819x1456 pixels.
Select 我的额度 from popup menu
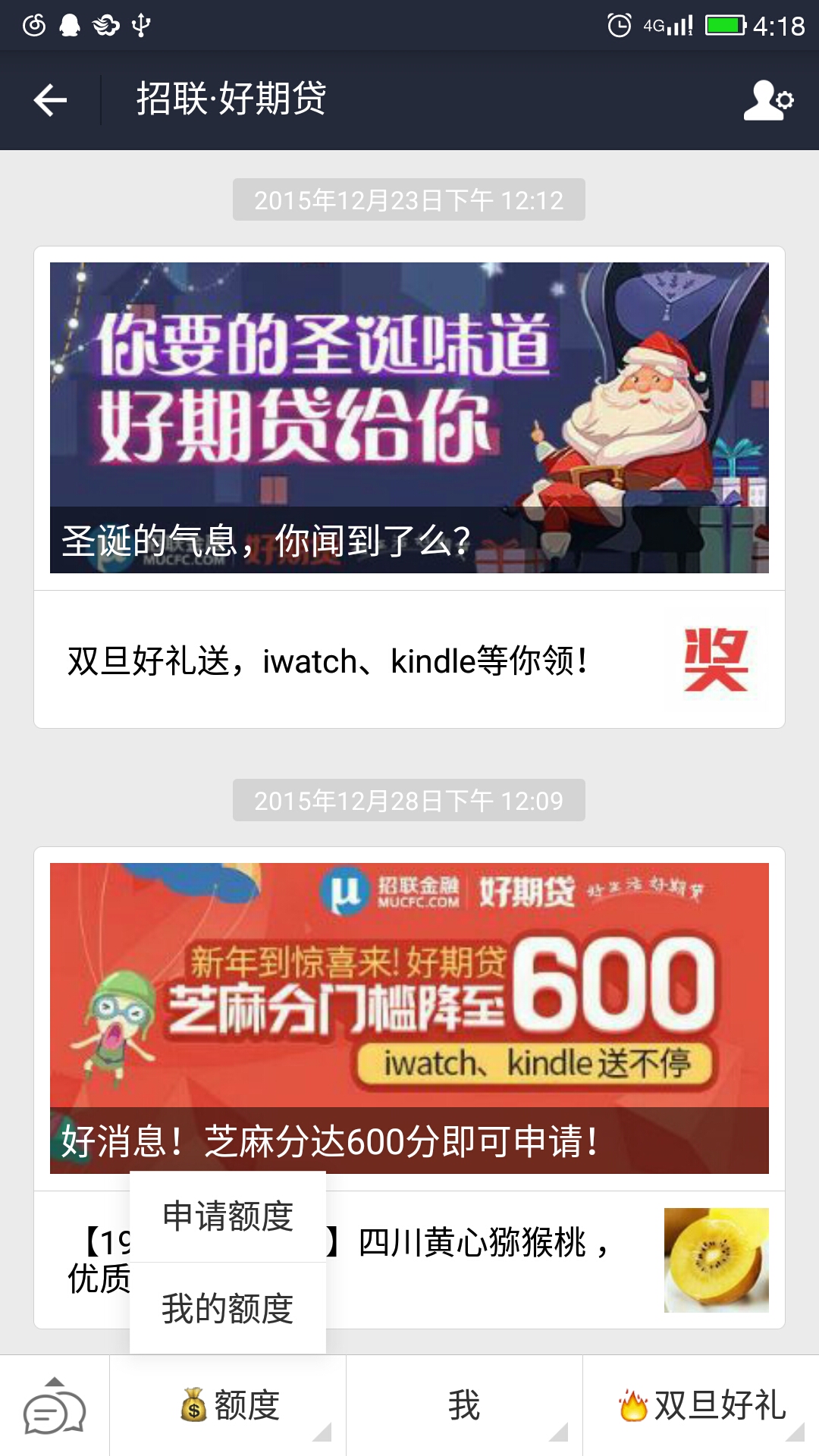pos(227,1308)
